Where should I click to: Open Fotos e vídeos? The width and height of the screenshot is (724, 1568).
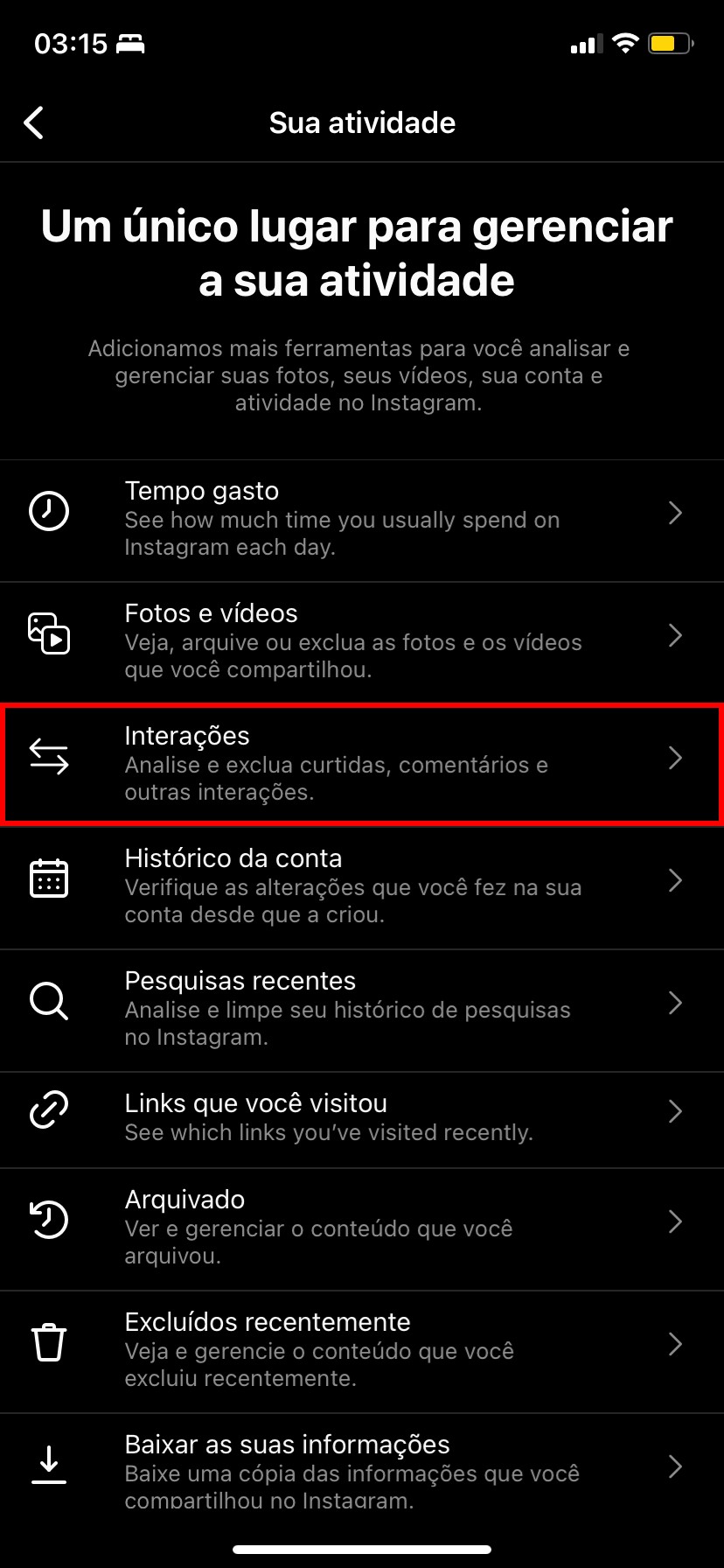click(362, 642)
